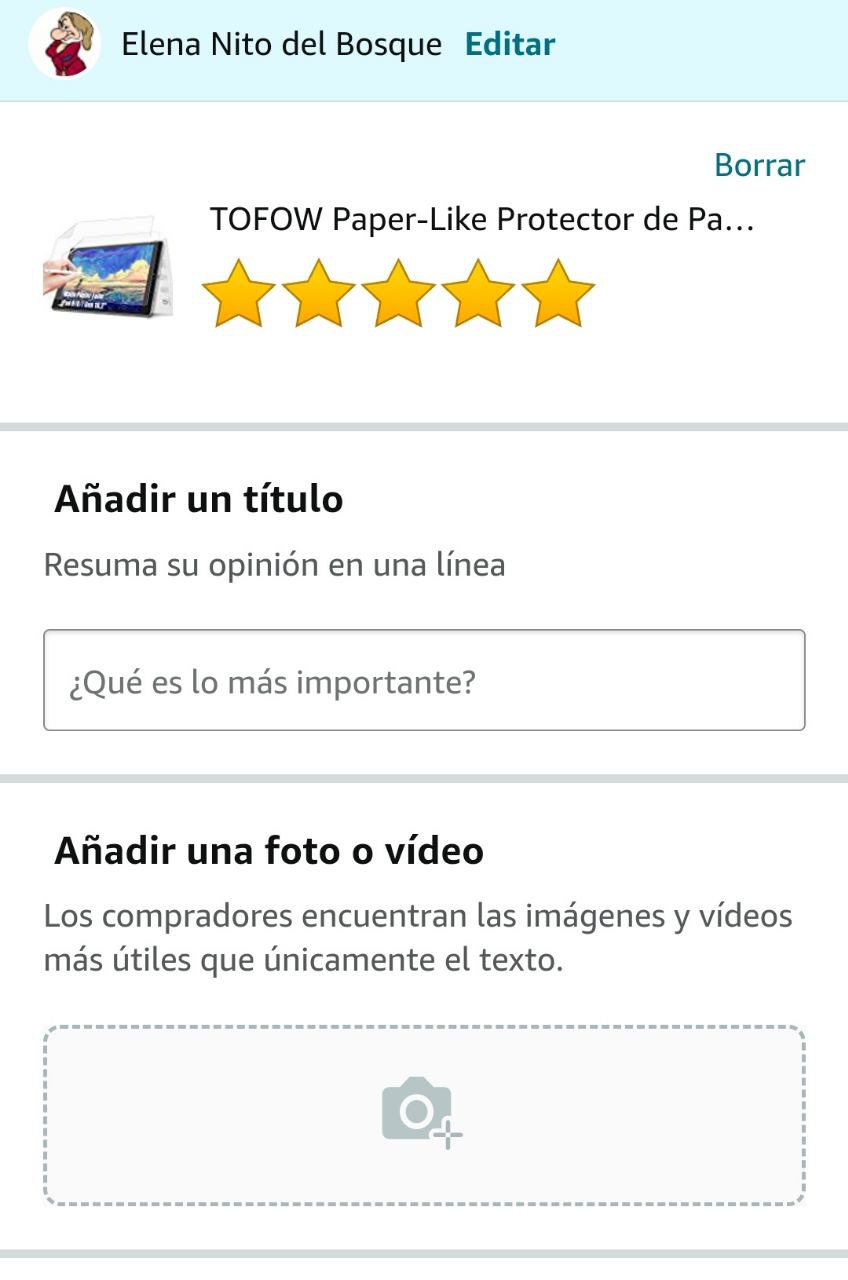848x1280 pixels.
Task: Set rating to two stars
Action: (x=318, y=293)
